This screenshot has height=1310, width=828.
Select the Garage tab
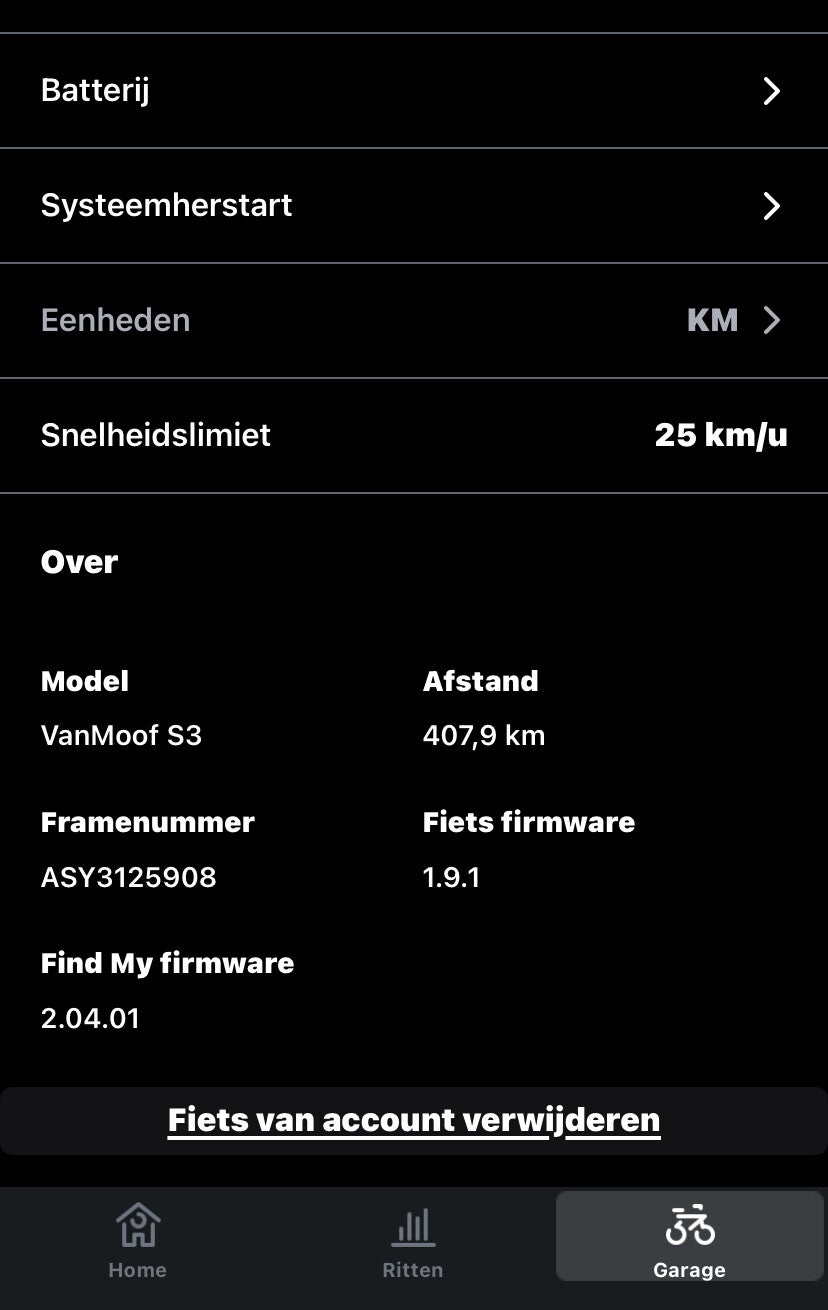(x=689, y=1240)
